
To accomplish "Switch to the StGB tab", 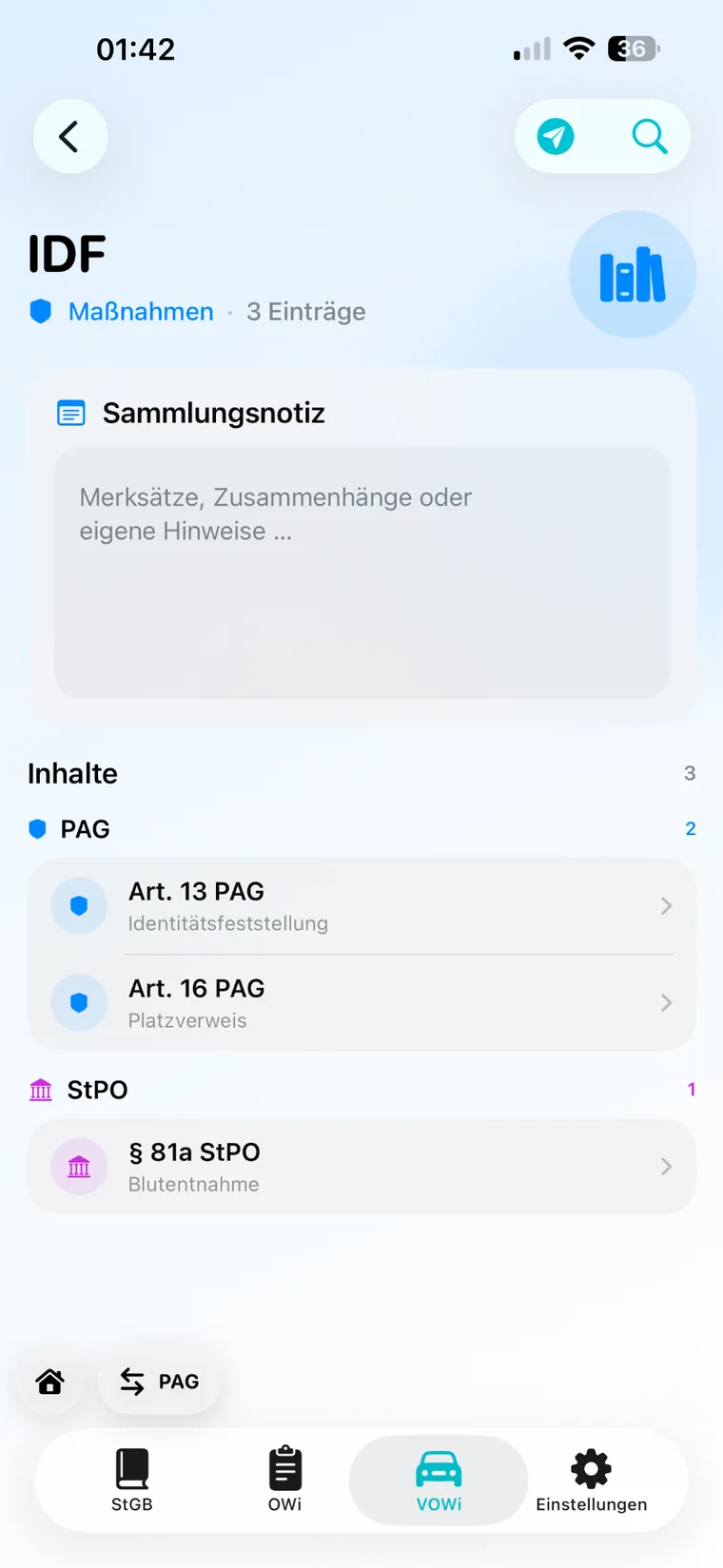I will pos(132,1481).
